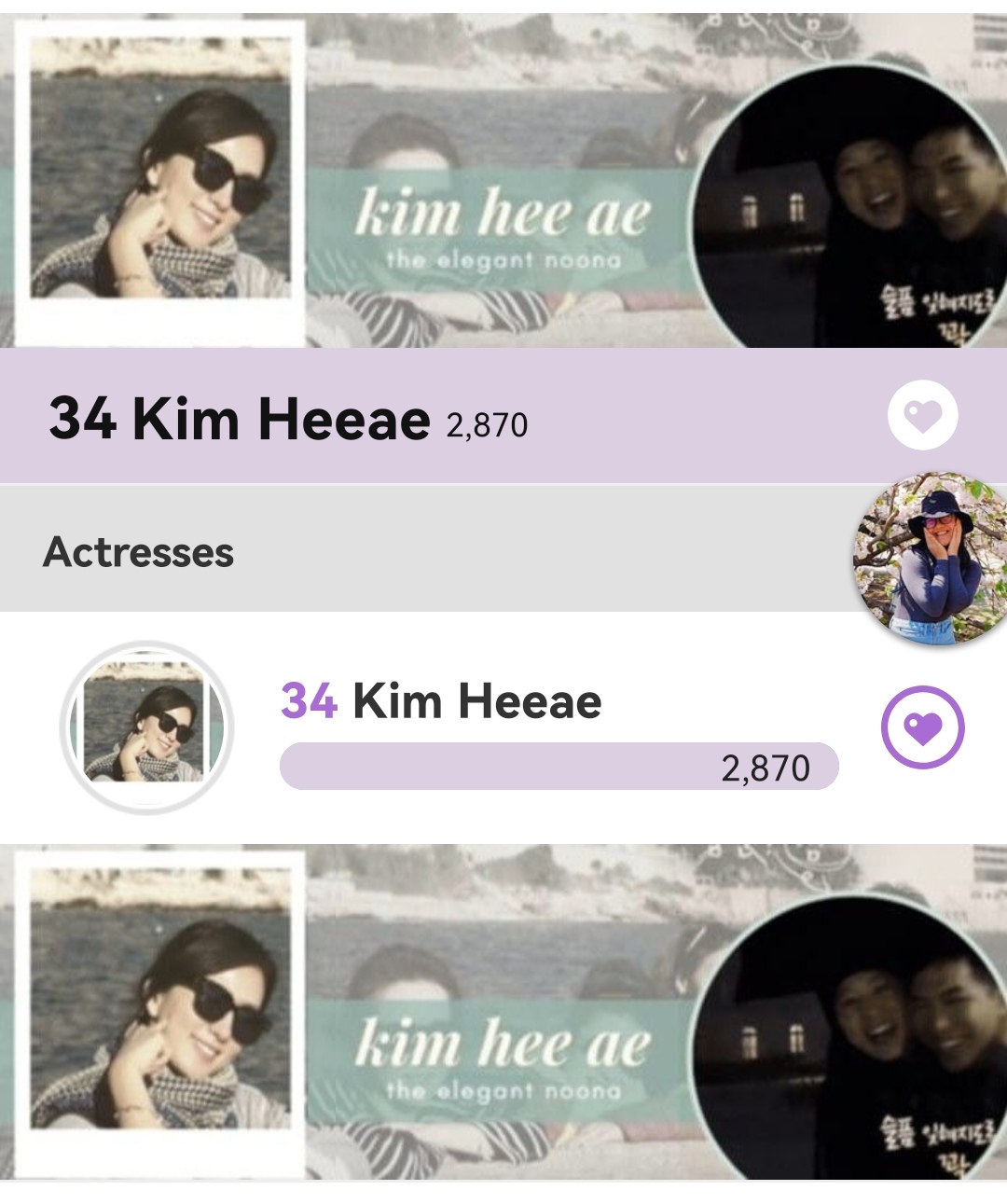The height and width of the screenshot is (1204, 1007).
Task: Open the kim hee ae banner below the ranking row
Action: (504, 1014)
